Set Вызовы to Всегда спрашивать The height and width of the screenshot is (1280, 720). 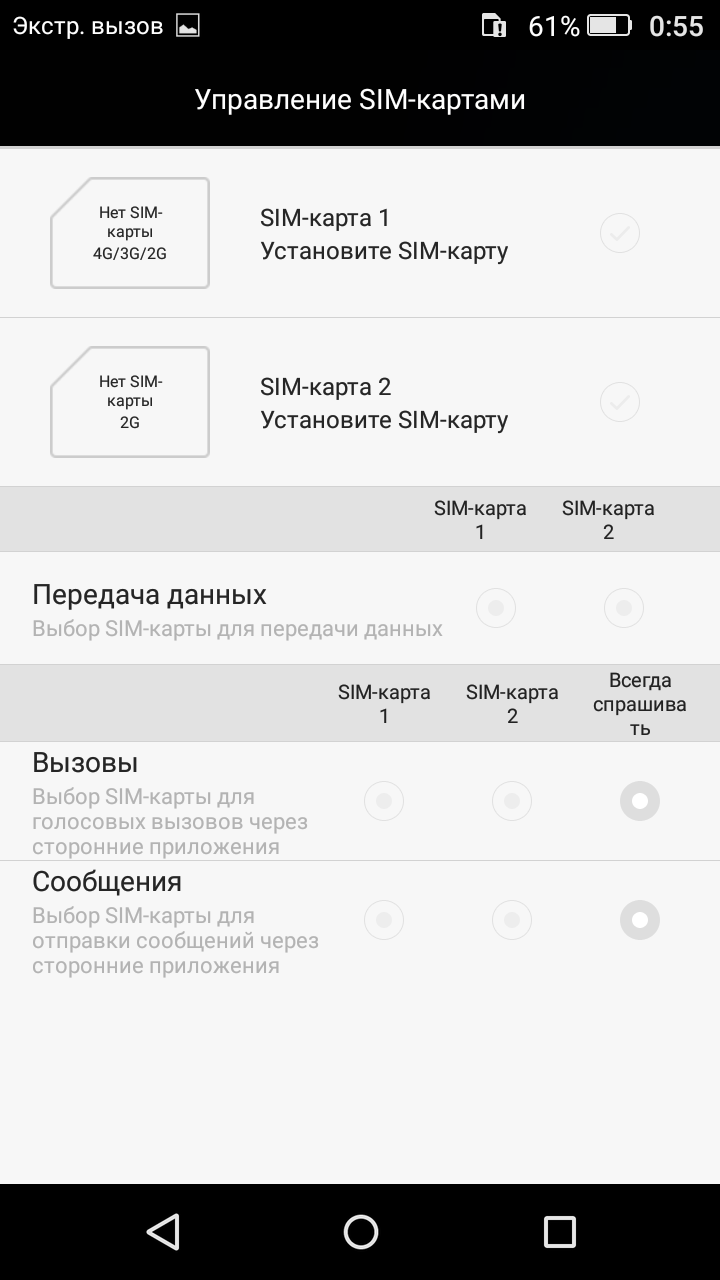coord(640,801)
